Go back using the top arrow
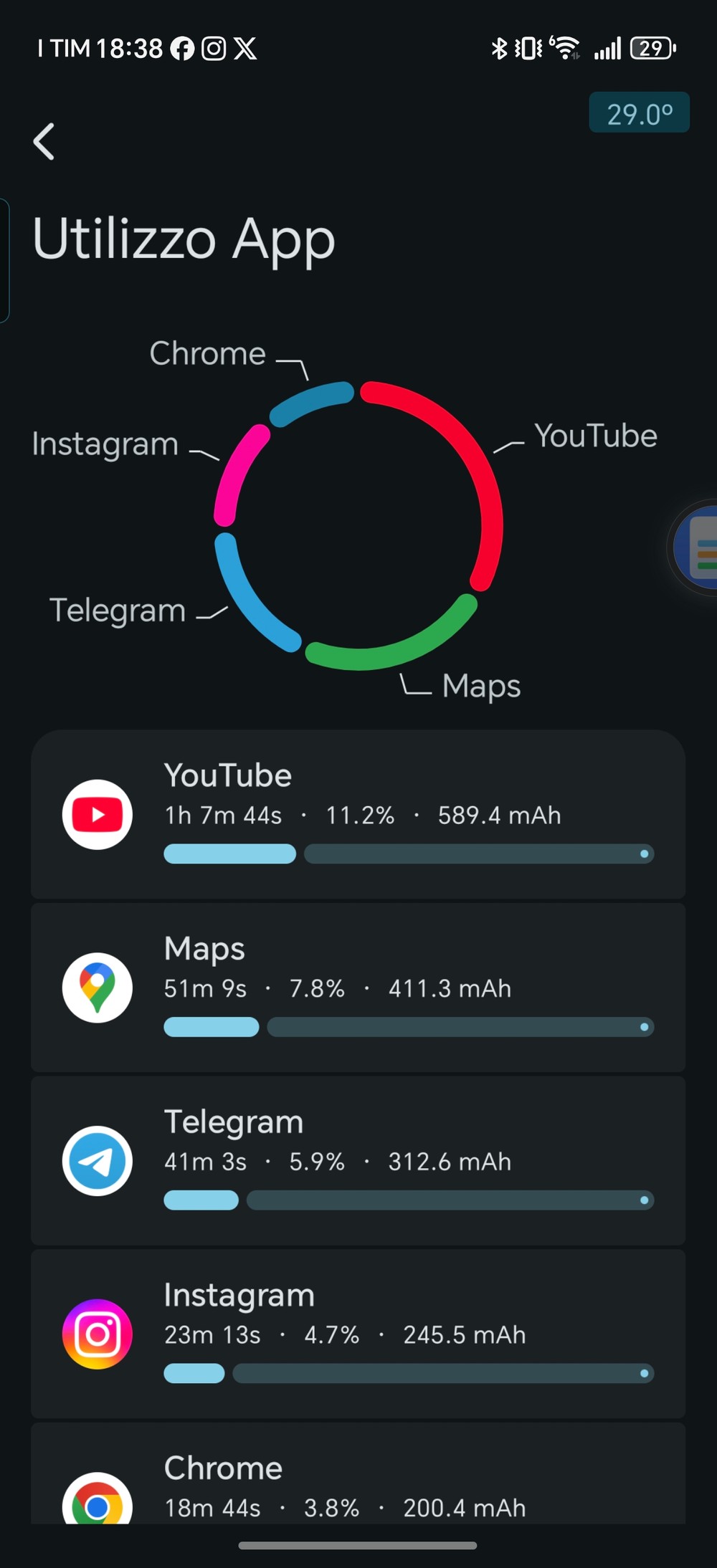The height and width of the screenshot is (1568, 717). coord(44,141)
